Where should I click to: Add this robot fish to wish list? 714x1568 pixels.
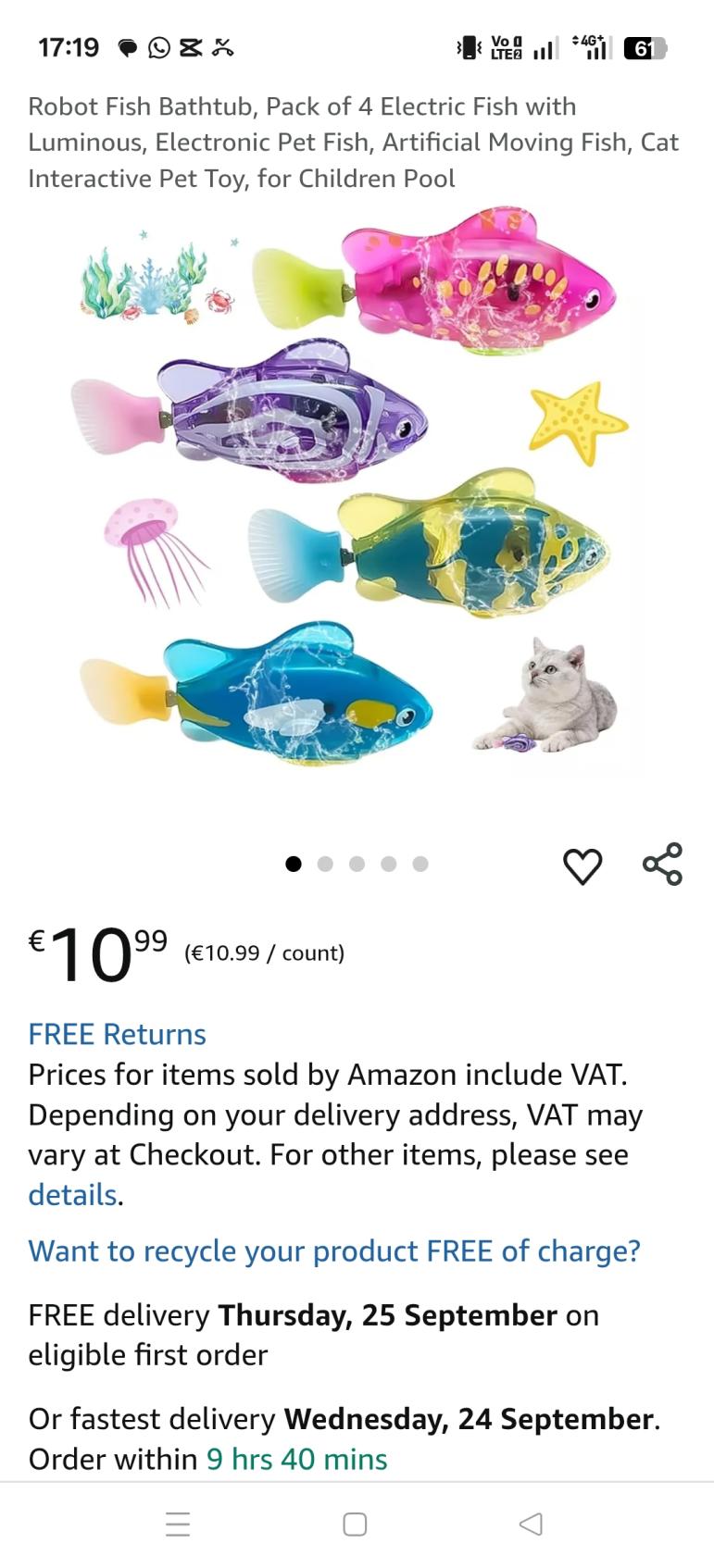[x=582, y=866]
